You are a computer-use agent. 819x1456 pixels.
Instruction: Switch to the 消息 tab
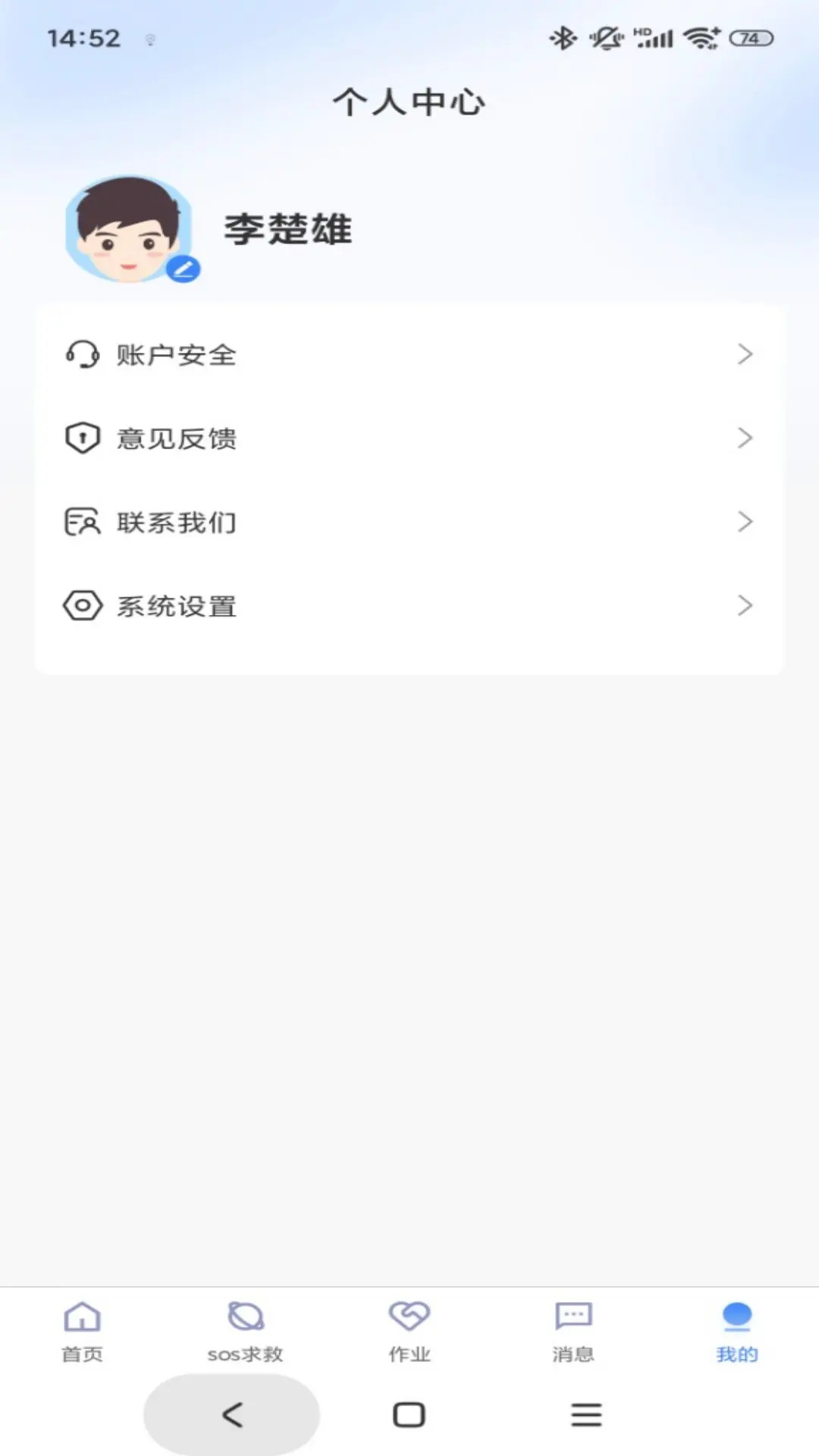point(573,1335)
